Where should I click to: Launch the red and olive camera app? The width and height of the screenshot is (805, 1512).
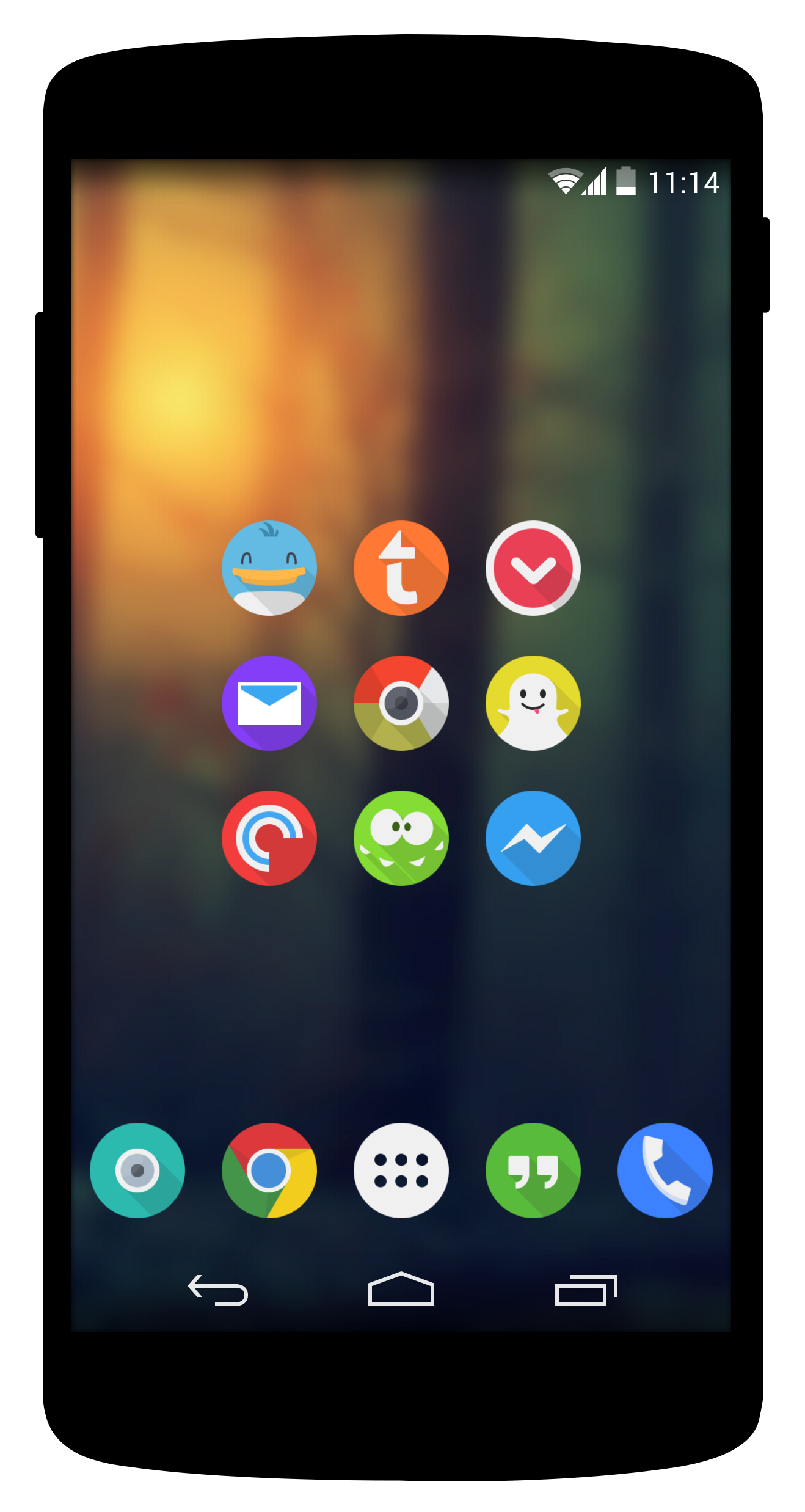(401, 703)
